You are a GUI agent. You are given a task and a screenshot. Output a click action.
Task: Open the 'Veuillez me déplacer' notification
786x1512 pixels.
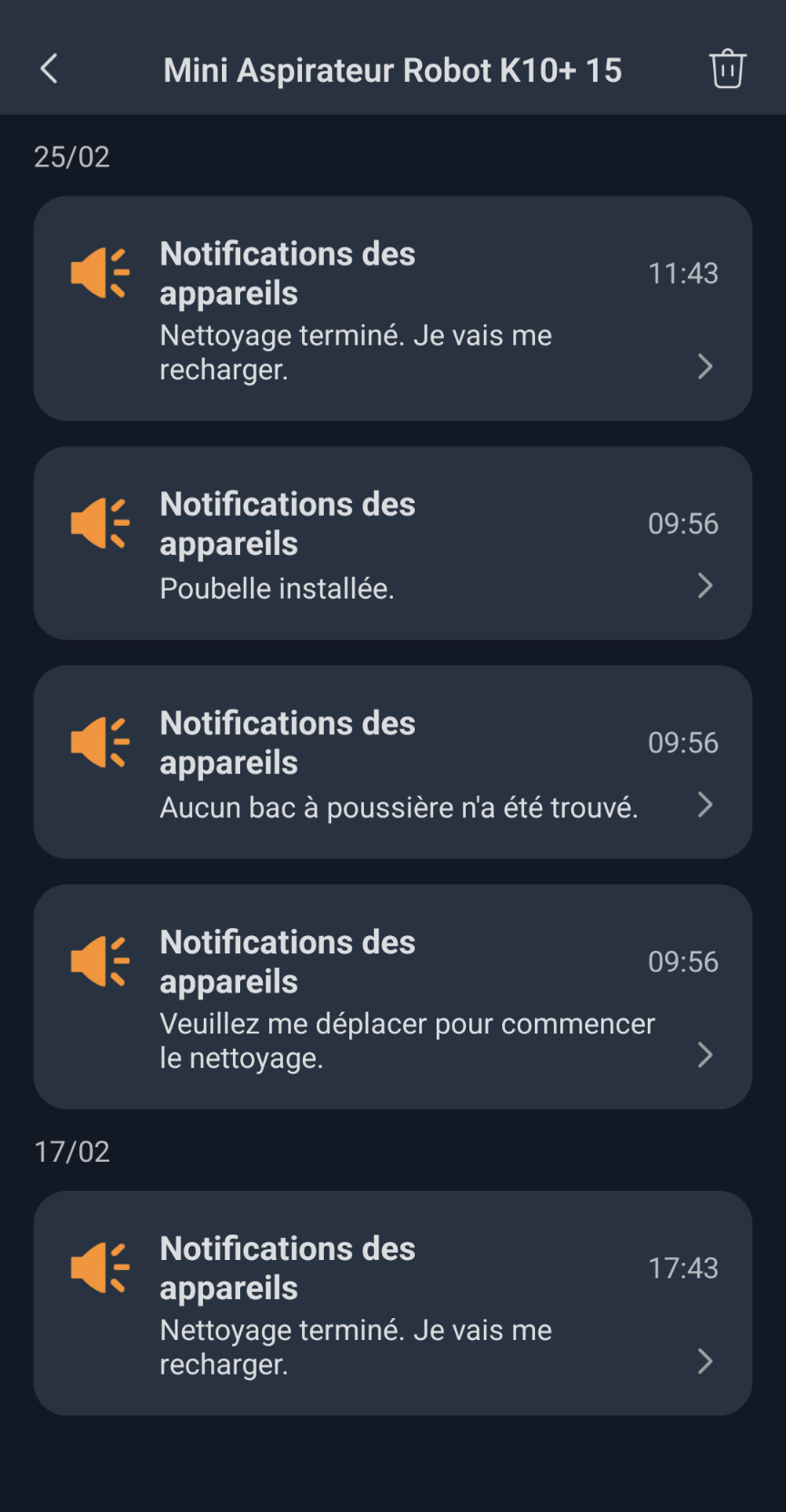[x=393, y=997]
